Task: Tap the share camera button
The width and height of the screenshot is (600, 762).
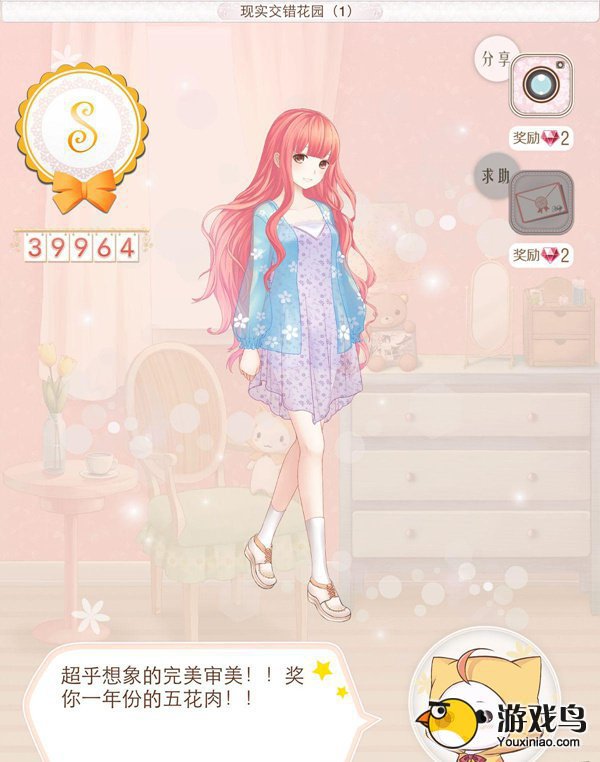Action: point(541,84)
